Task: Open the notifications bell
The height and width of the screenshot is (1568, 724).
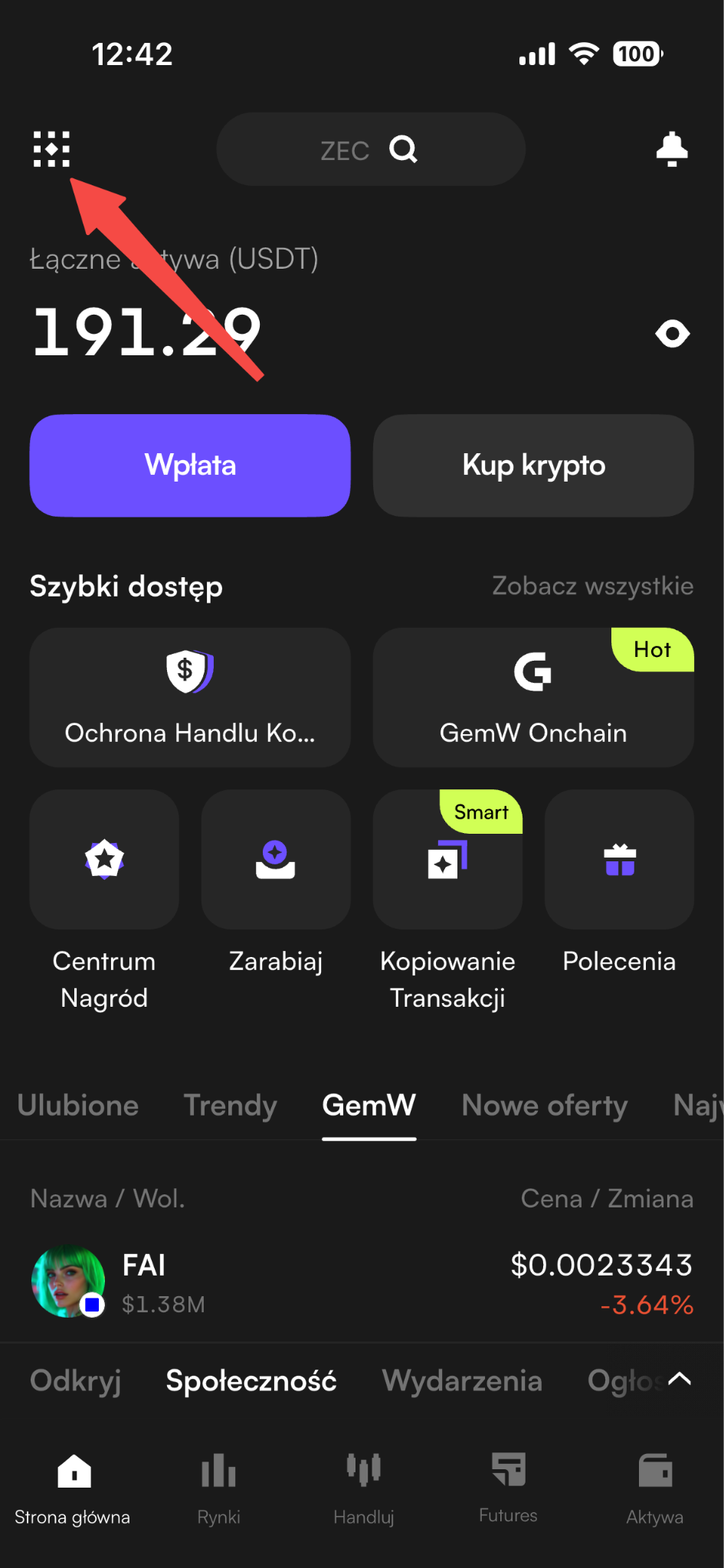Action: (672, 149)
